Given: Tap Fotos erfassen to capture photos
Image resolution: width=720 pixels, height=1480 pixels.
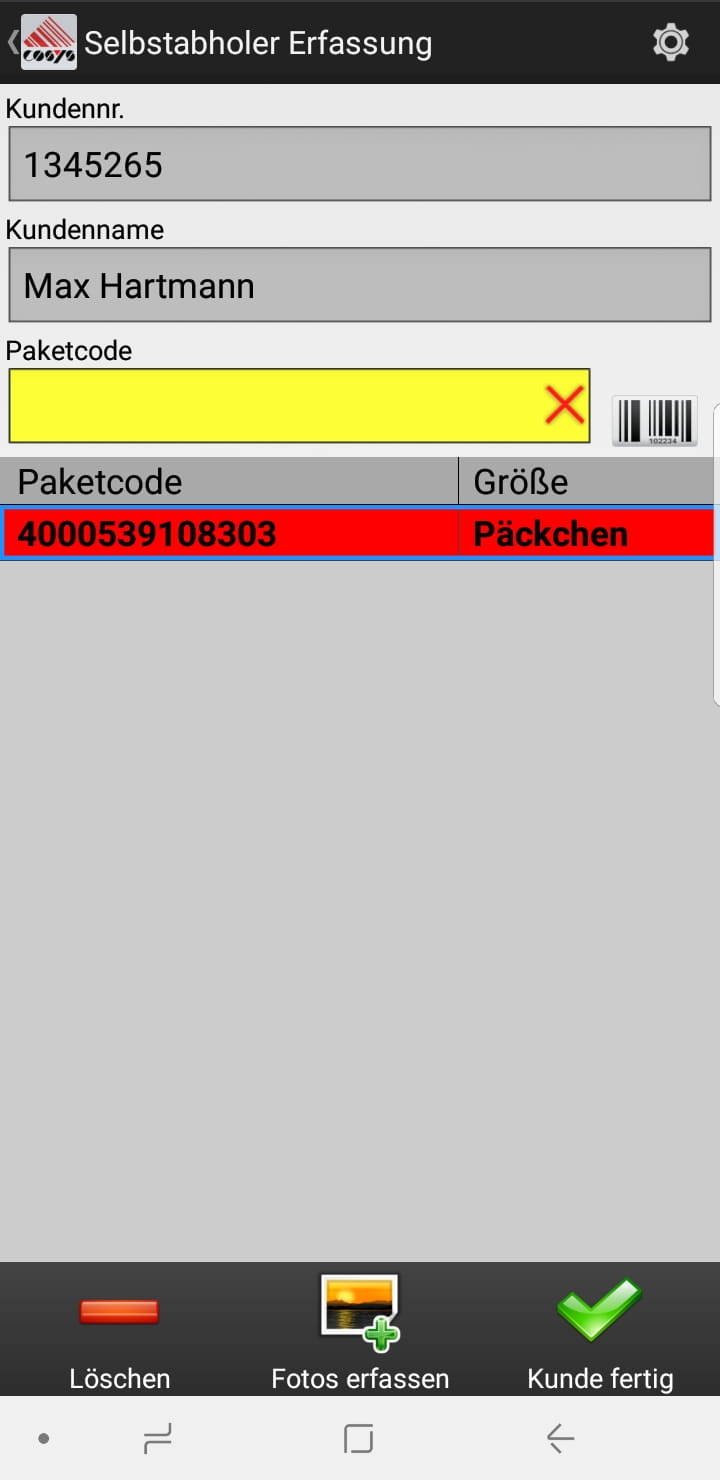Looking at the screenshot, I should (360, 1332).
